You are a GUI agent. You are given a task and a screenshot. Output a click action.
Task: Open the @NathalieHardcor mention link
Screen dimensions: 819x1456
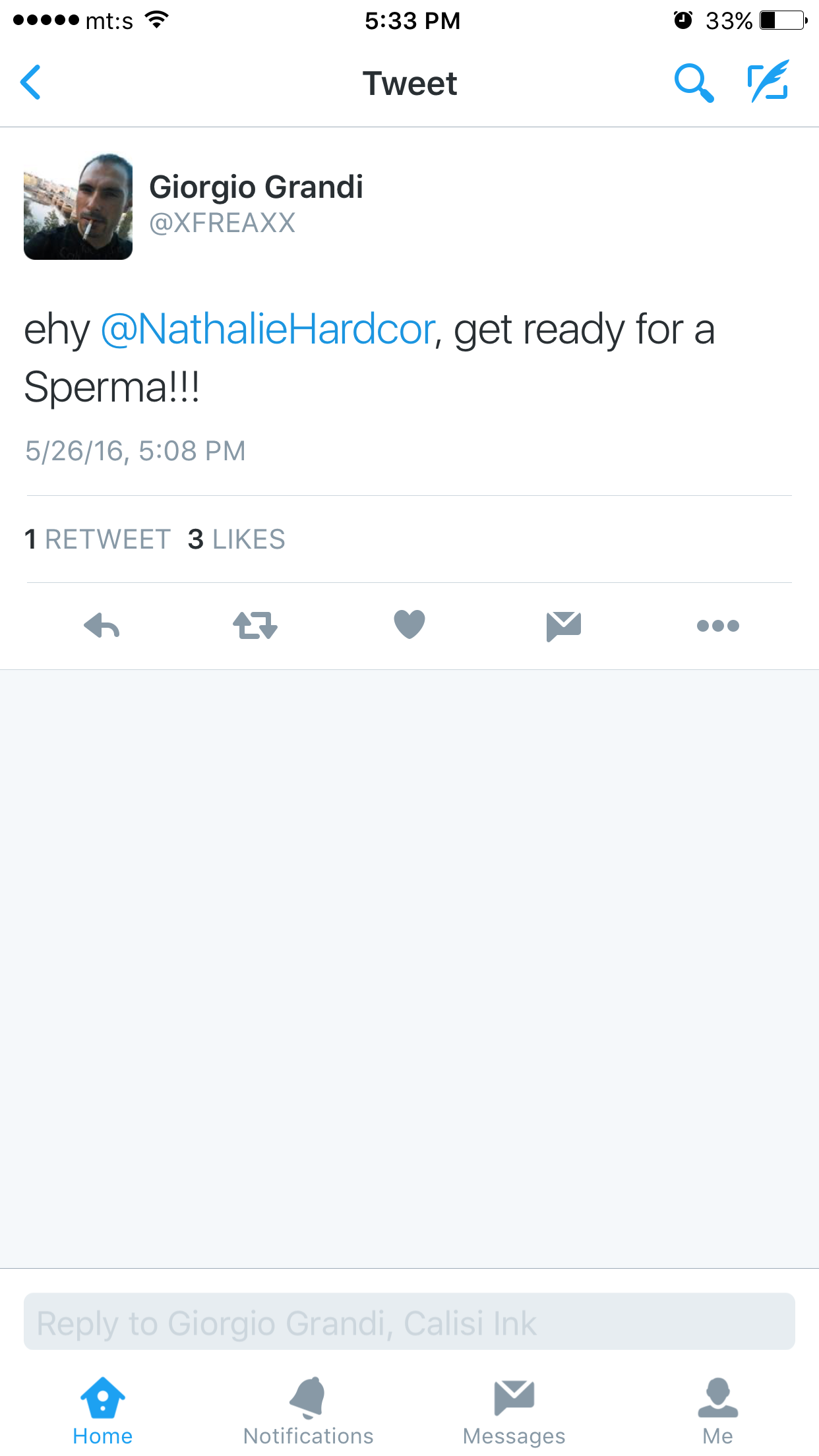268,329
